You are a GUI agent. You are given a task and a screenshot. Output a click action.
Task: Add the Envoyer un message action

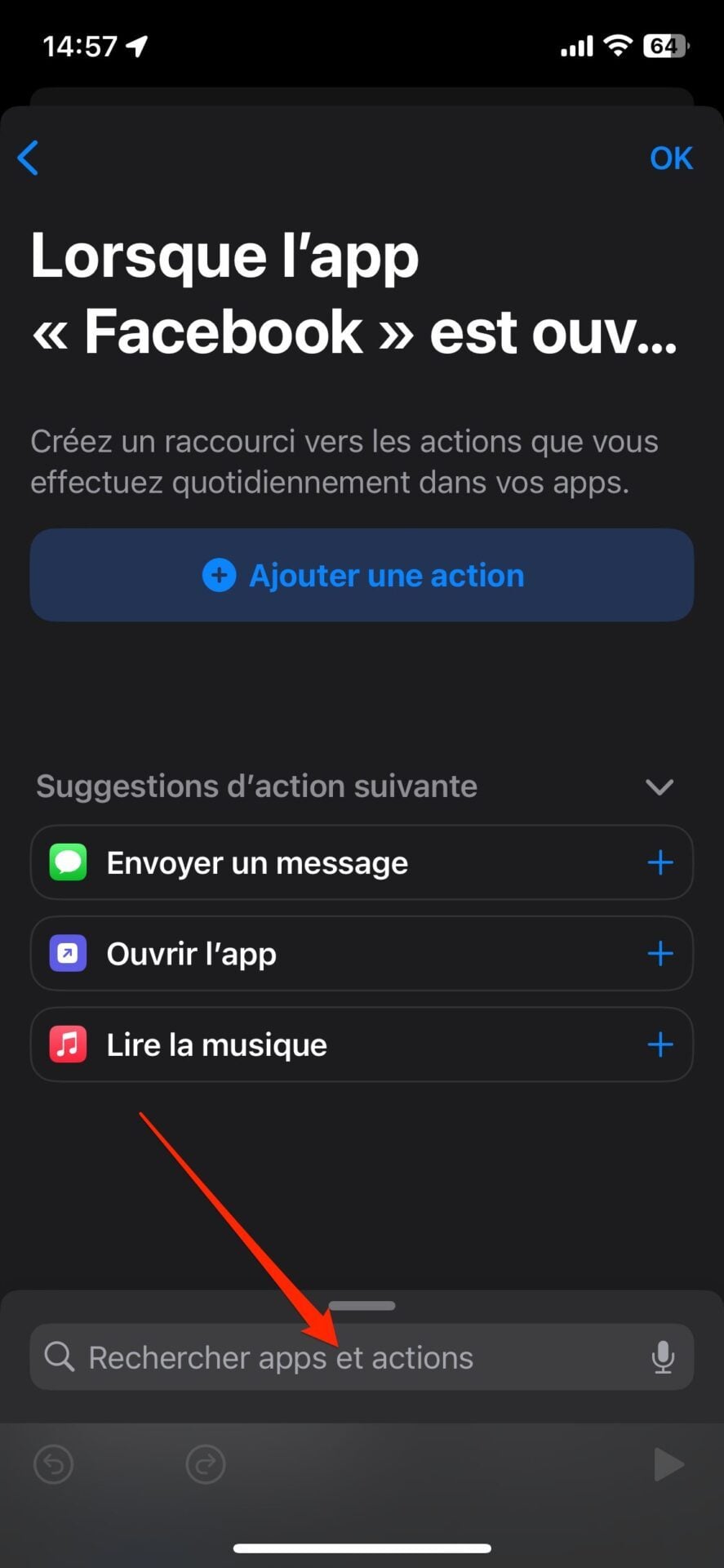click(x=660, y=862)
